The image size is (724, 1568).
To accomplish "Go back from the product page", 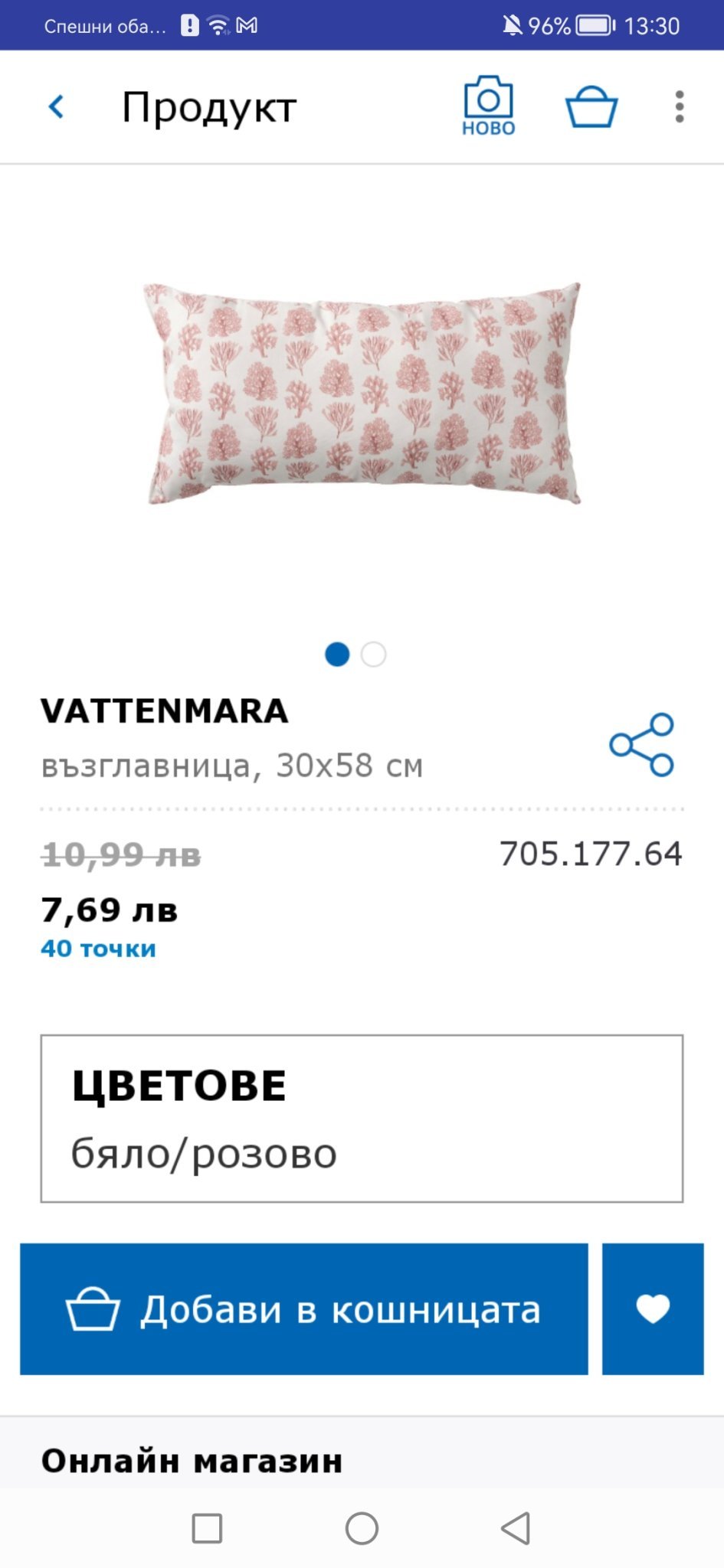I will (x=56, y=107).
